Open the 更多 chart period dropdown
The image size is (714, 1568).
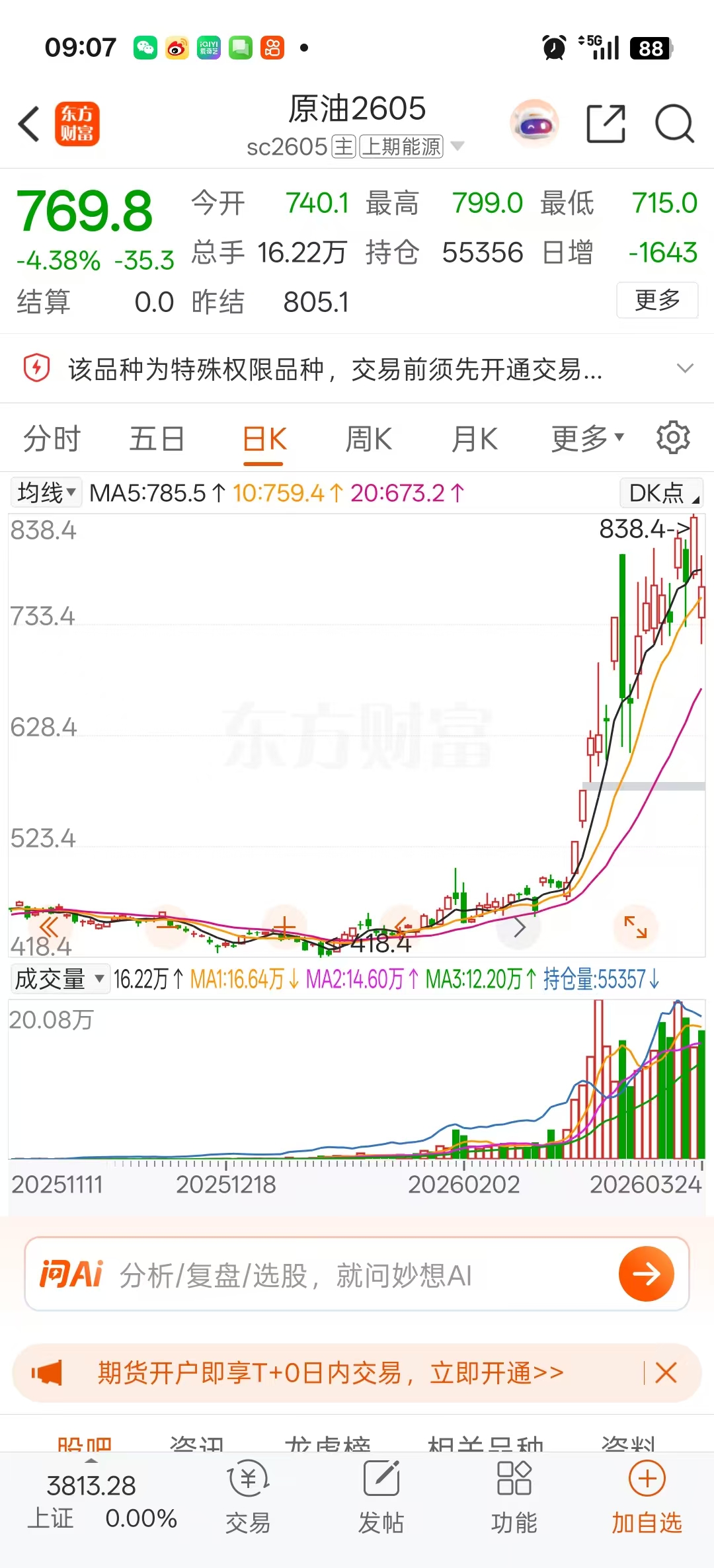point(587,439)
